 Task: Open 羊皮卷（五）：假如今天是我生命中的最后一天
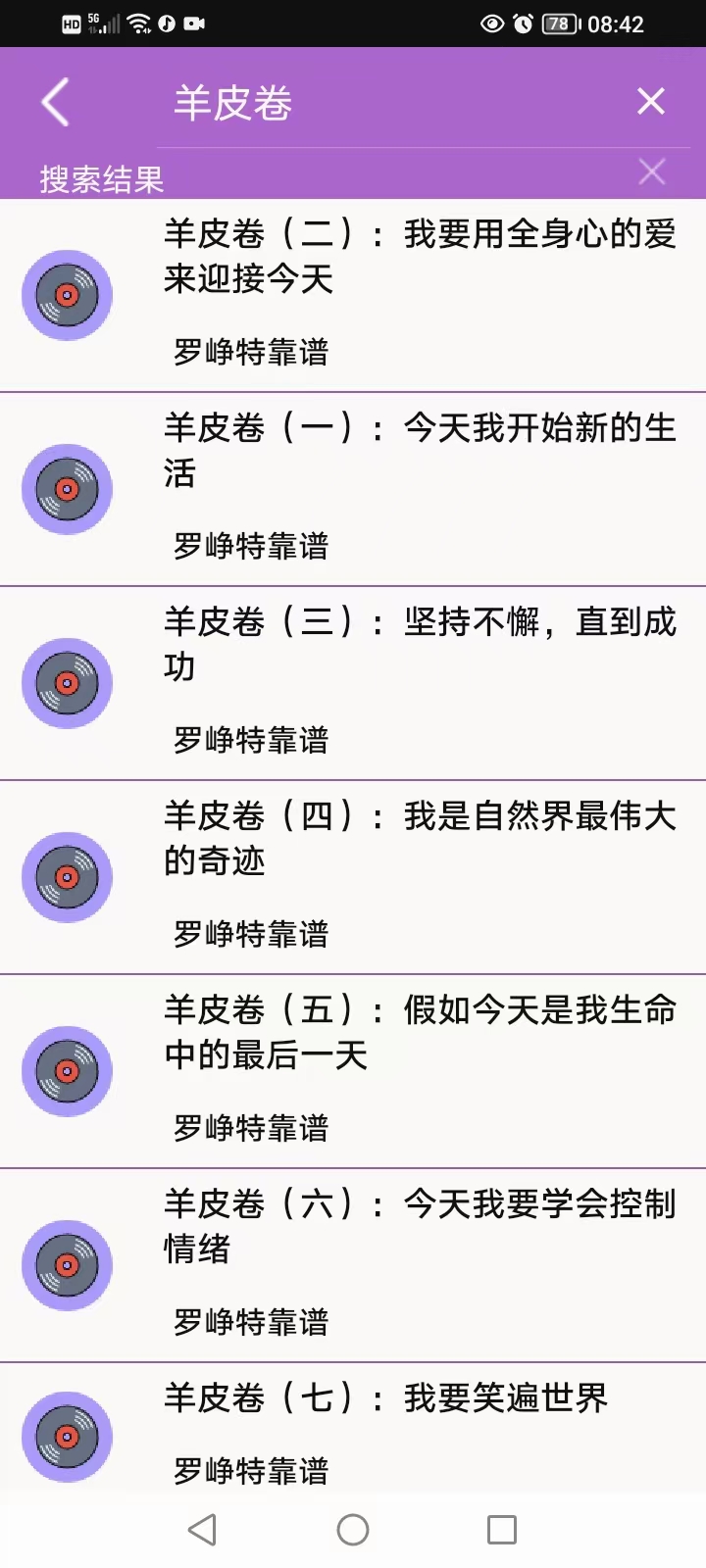coord(412,1034)
